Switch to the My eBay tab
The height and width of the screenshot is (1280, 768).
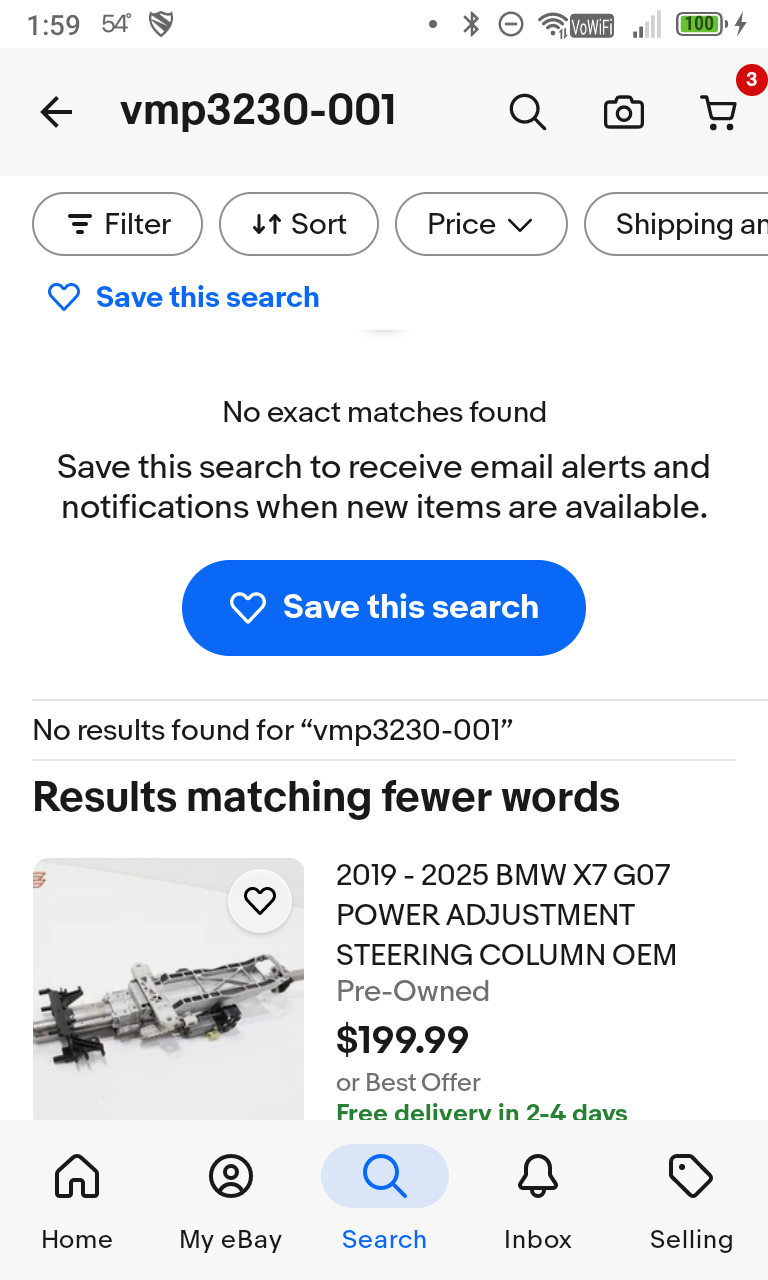point(231,1199)
